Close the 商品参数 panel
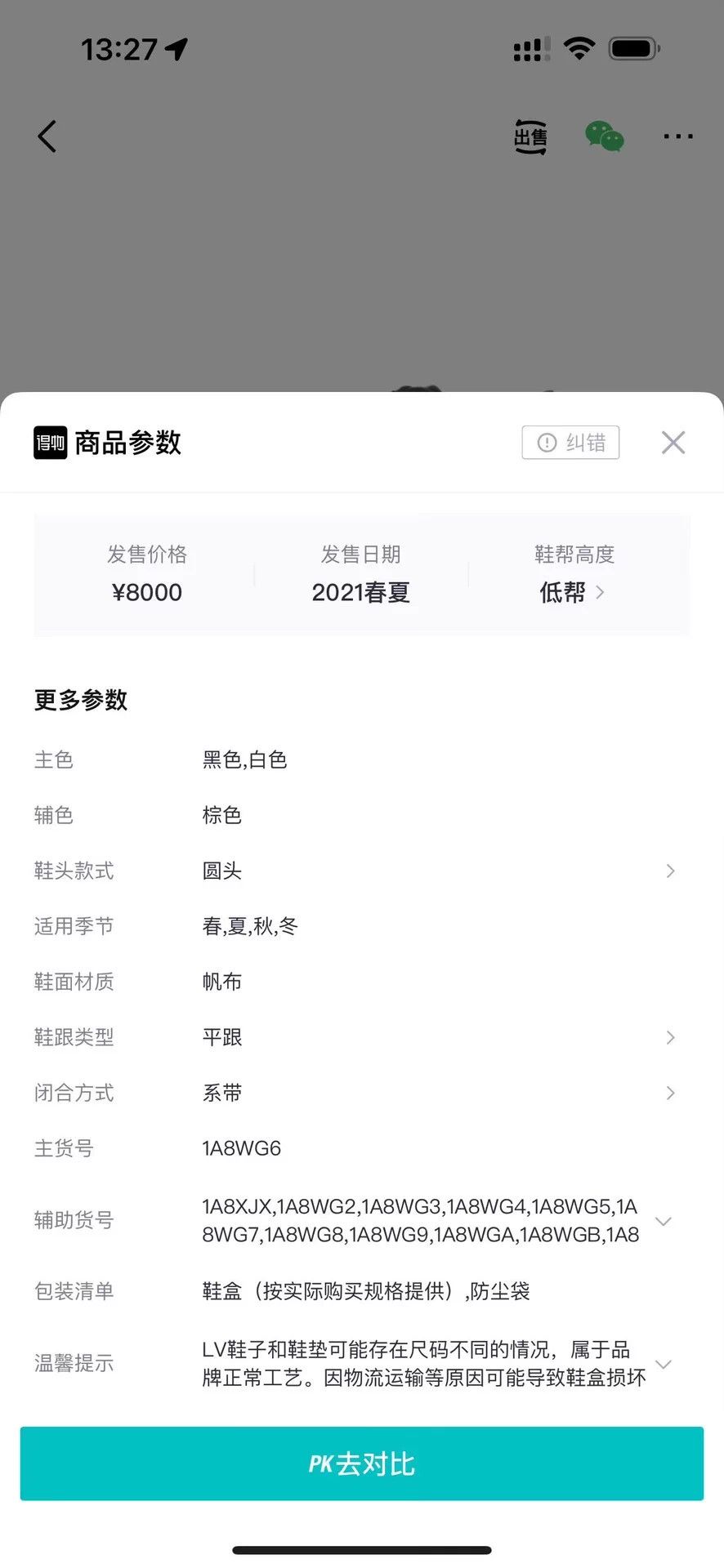Viewport: 724px width, 1568px height. [x=673, y=443]
